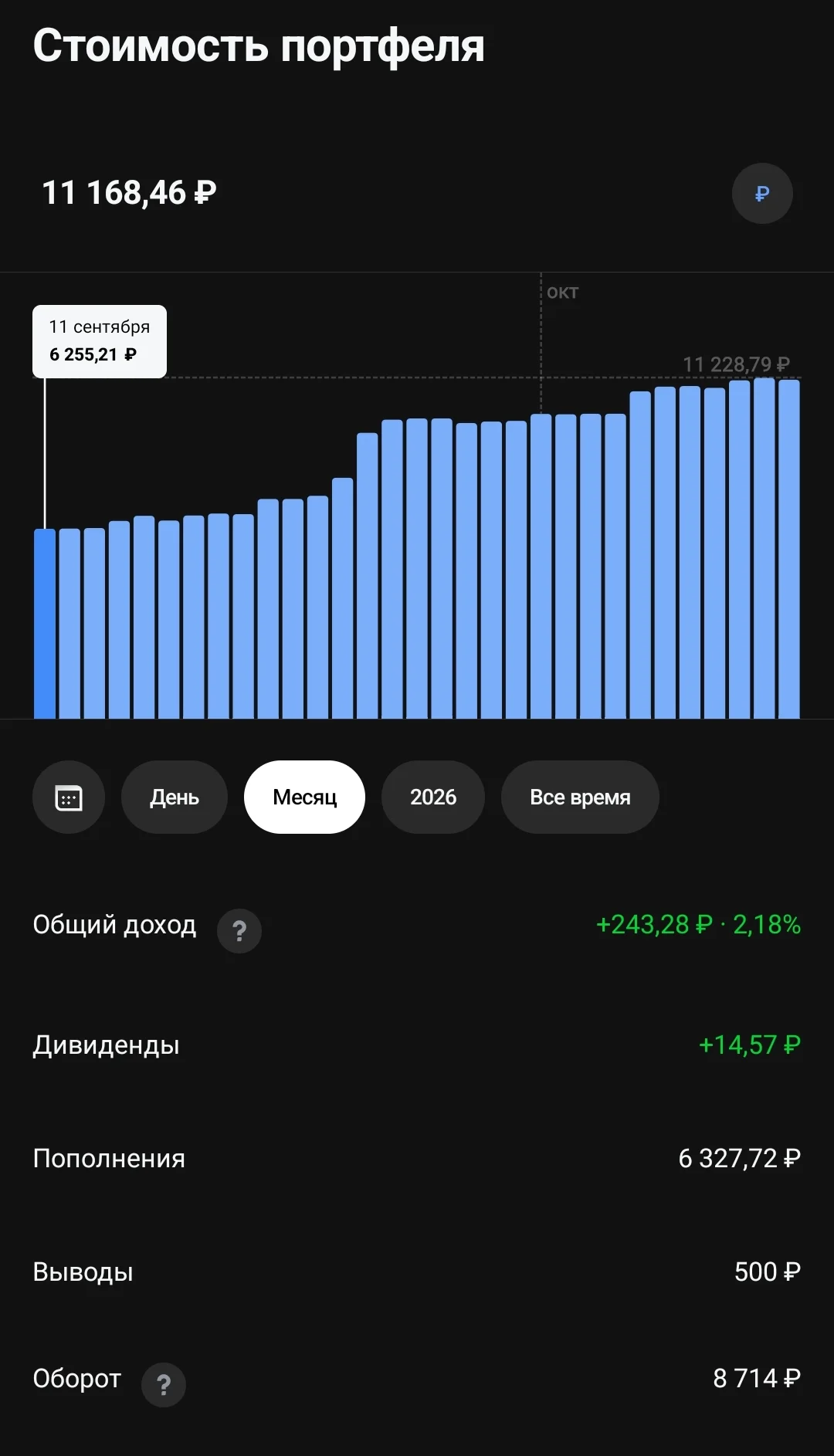The height and width of the screenshot is (1456, 834).
Task: Select the Месяц period chip
Action: [x=305, y=797]
